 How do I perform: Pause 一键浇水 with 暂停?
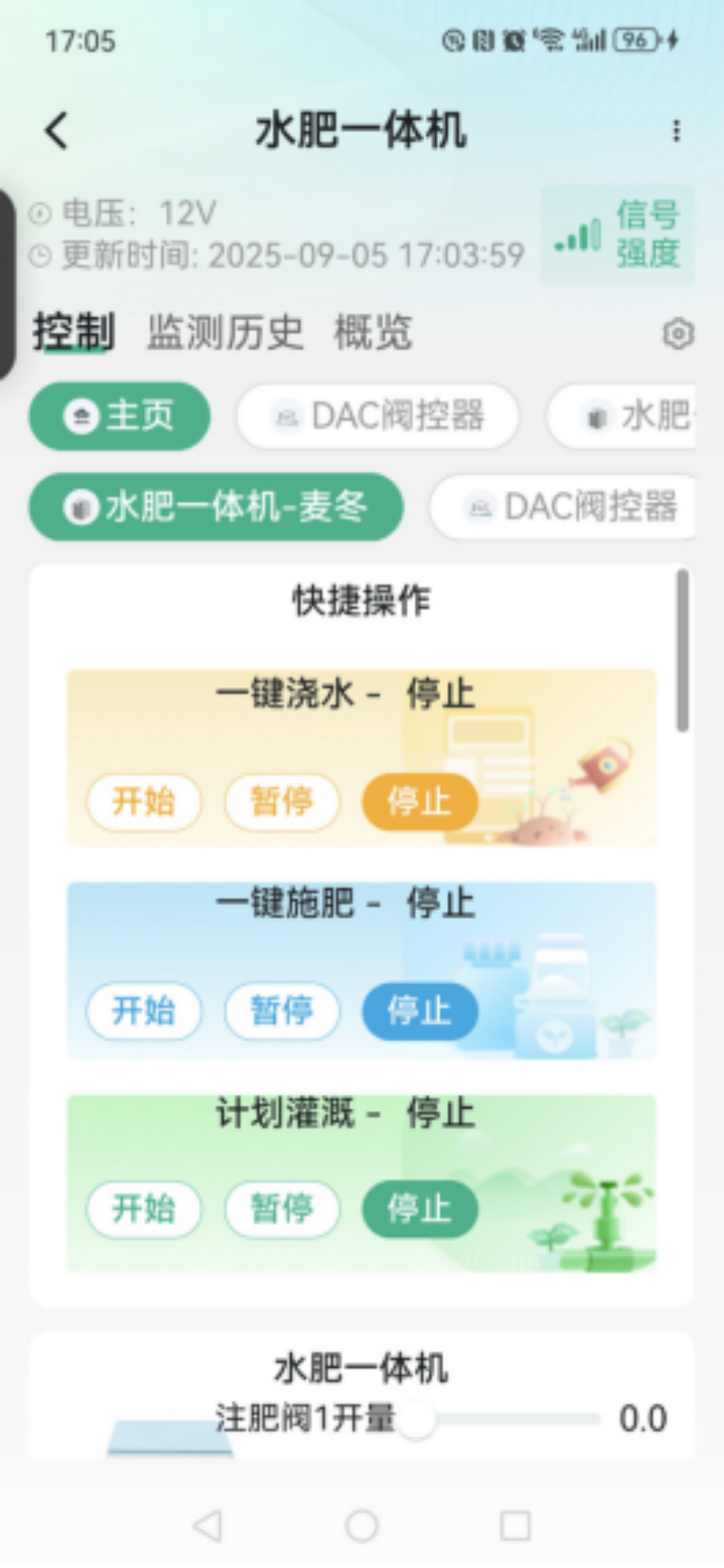[x=281, y=802]
